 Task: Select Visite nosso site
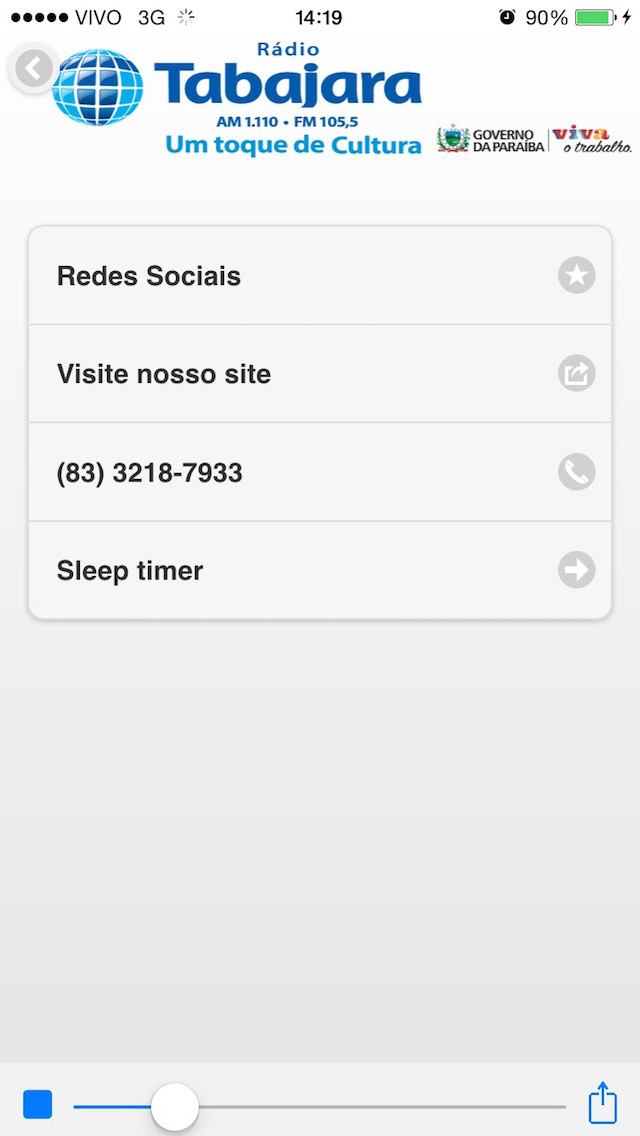tap(319, 374)
